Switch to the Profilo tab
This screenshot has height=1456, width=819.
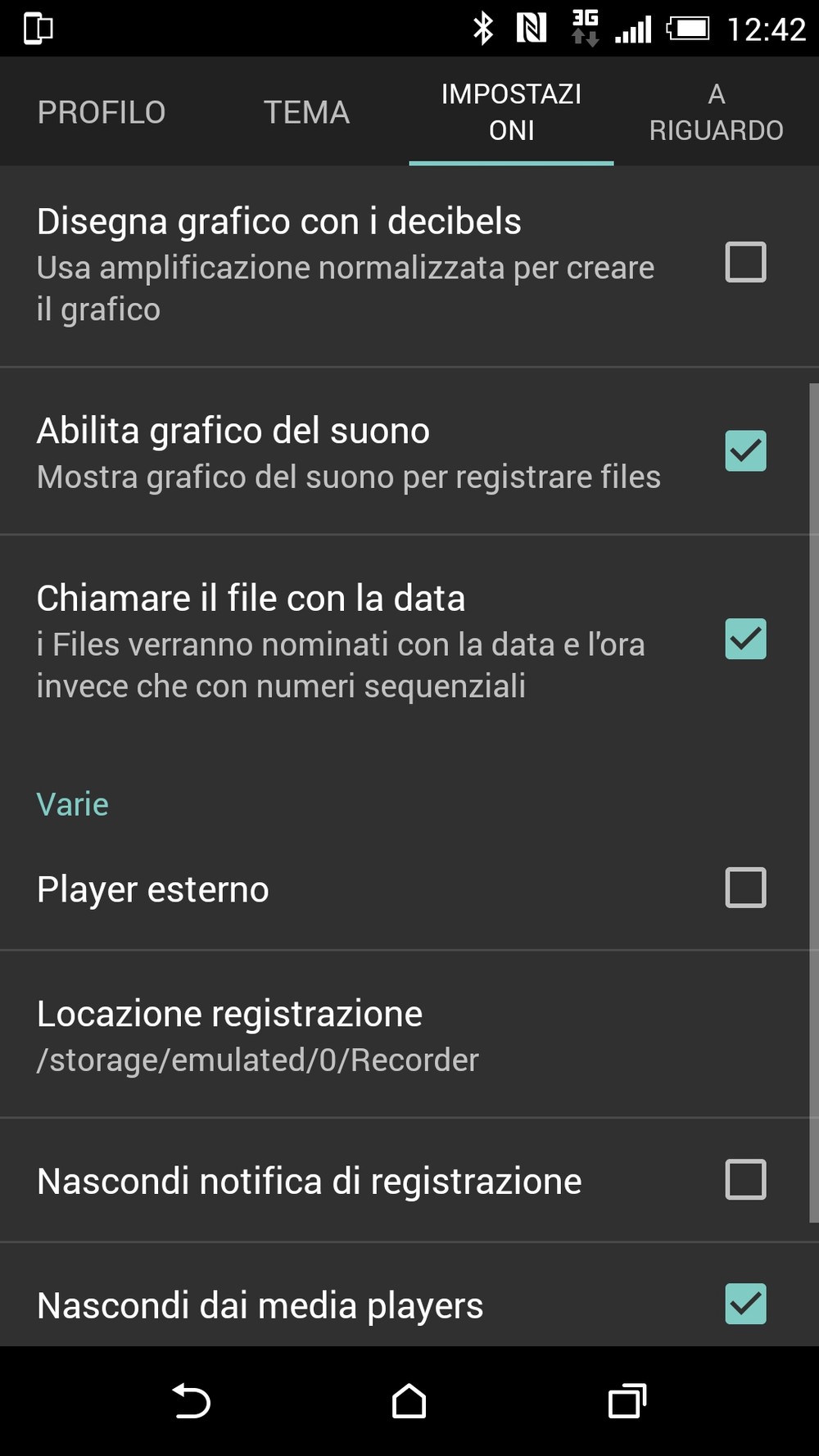(102, 112)
